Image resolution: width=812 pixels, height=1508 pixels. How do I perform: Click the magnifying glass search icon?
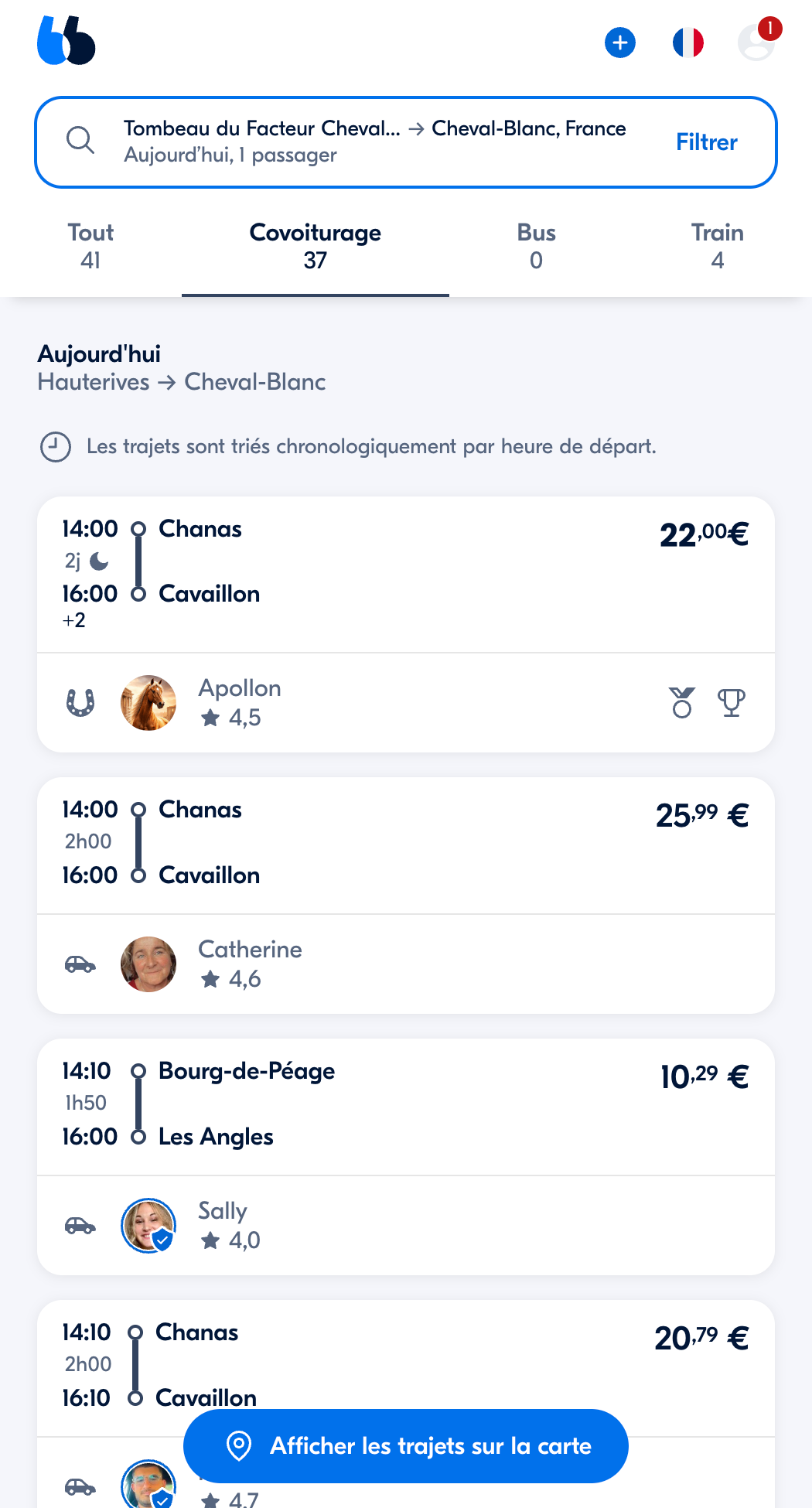tap(80, 142)
